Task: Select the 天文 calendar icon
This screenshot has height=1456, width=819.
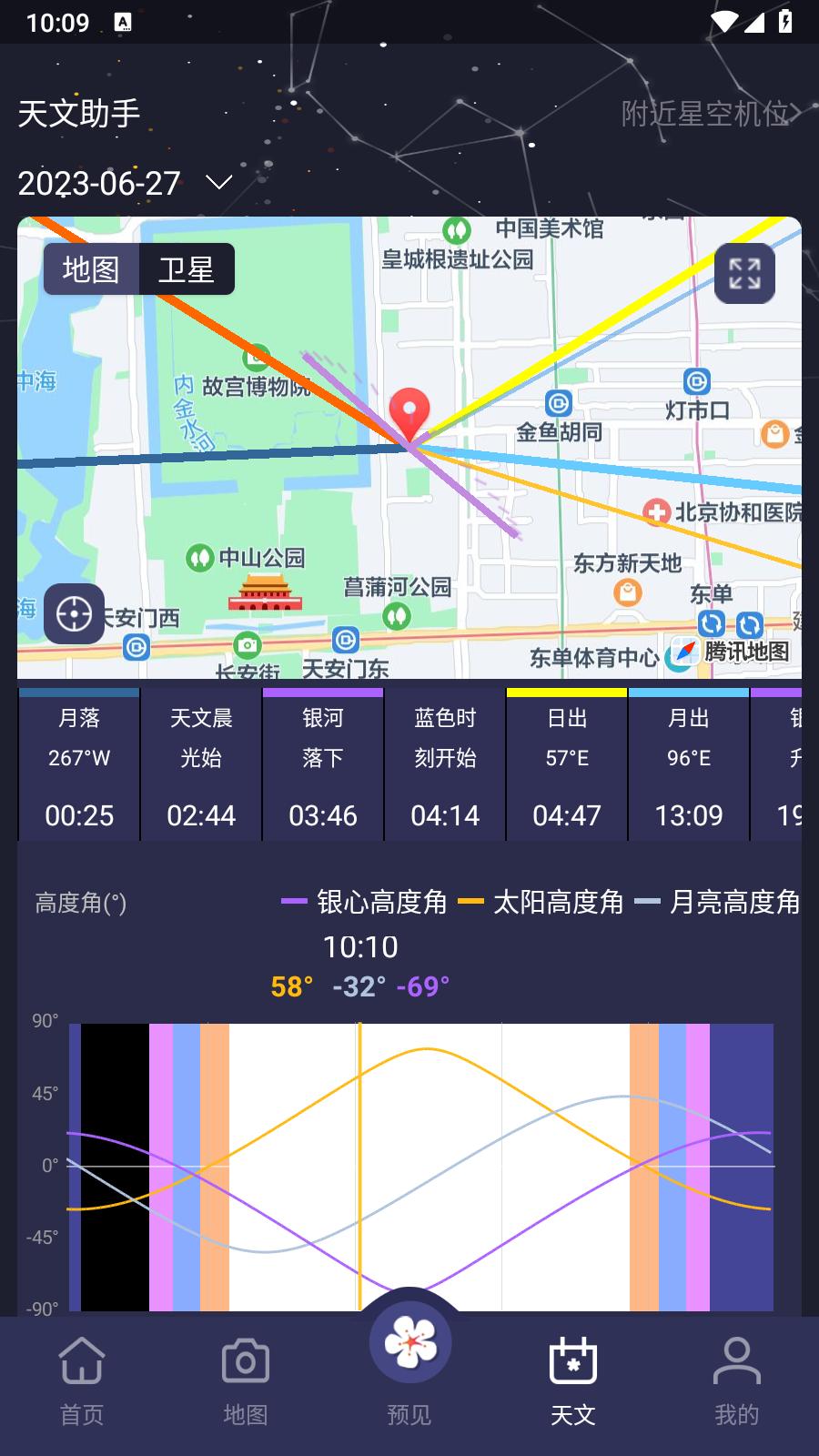Action: (572, 1360)
